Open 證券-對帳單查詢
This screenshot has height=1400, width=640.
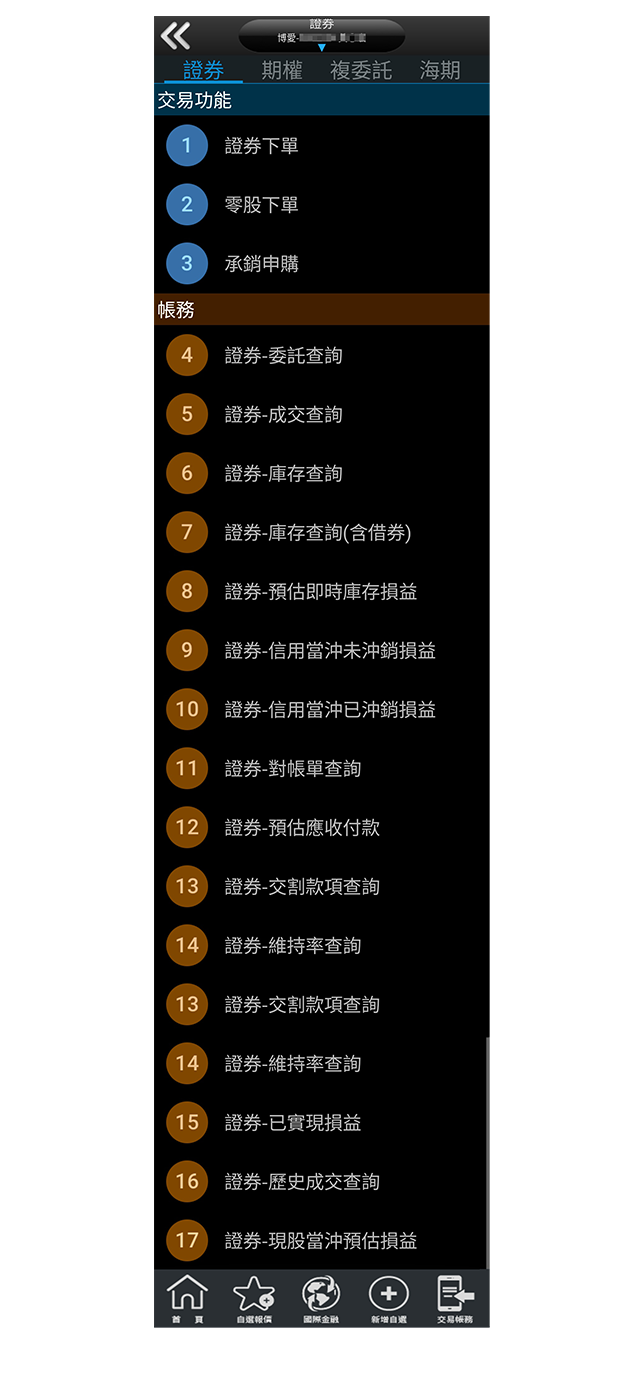click(x=292, y=768)
